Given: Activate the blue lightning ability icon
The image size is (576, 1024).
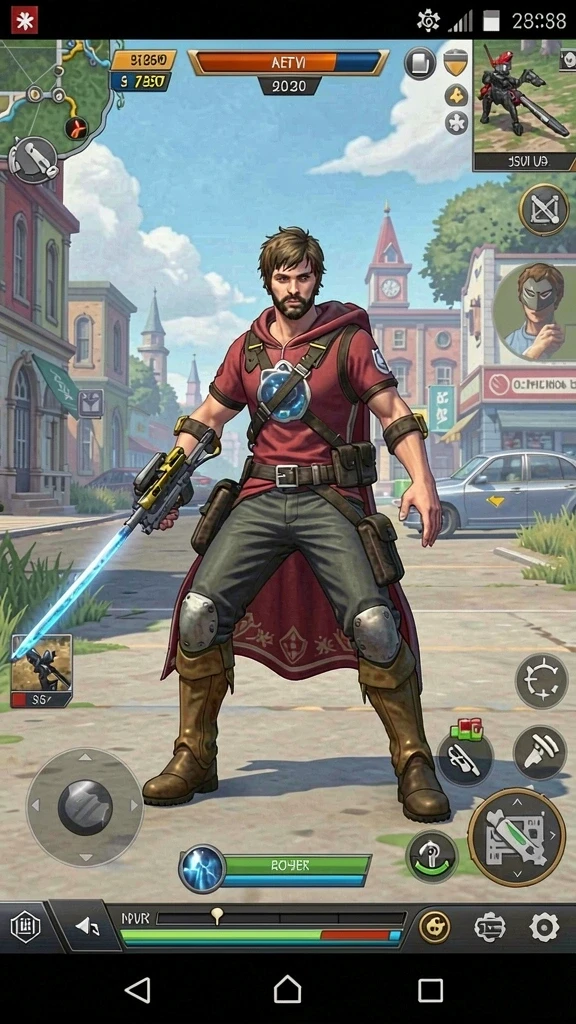Looking at the screenshot, I should pos(202,869).
